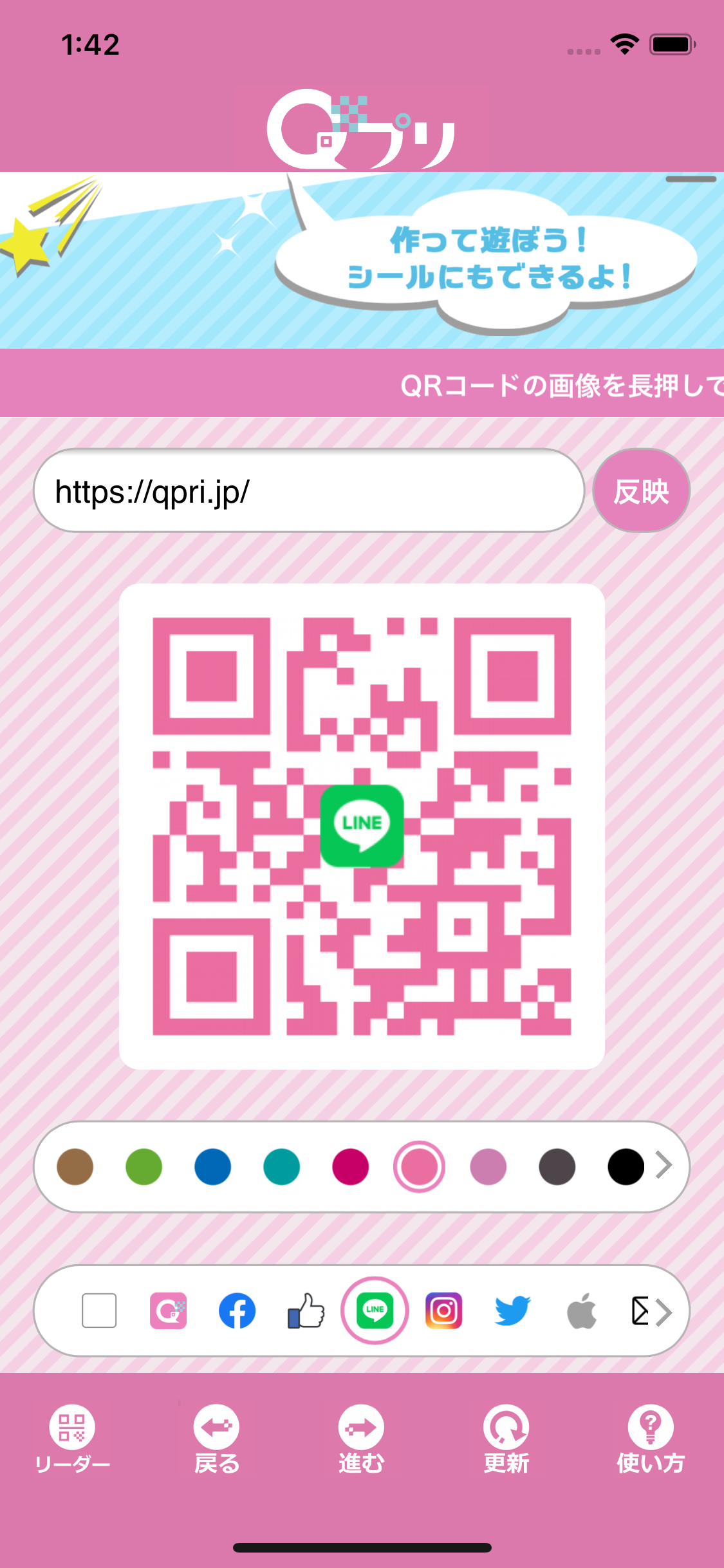724x1568 pixels.
Task: Choose the green color swatch
Action: click(x=144, y=1167)
